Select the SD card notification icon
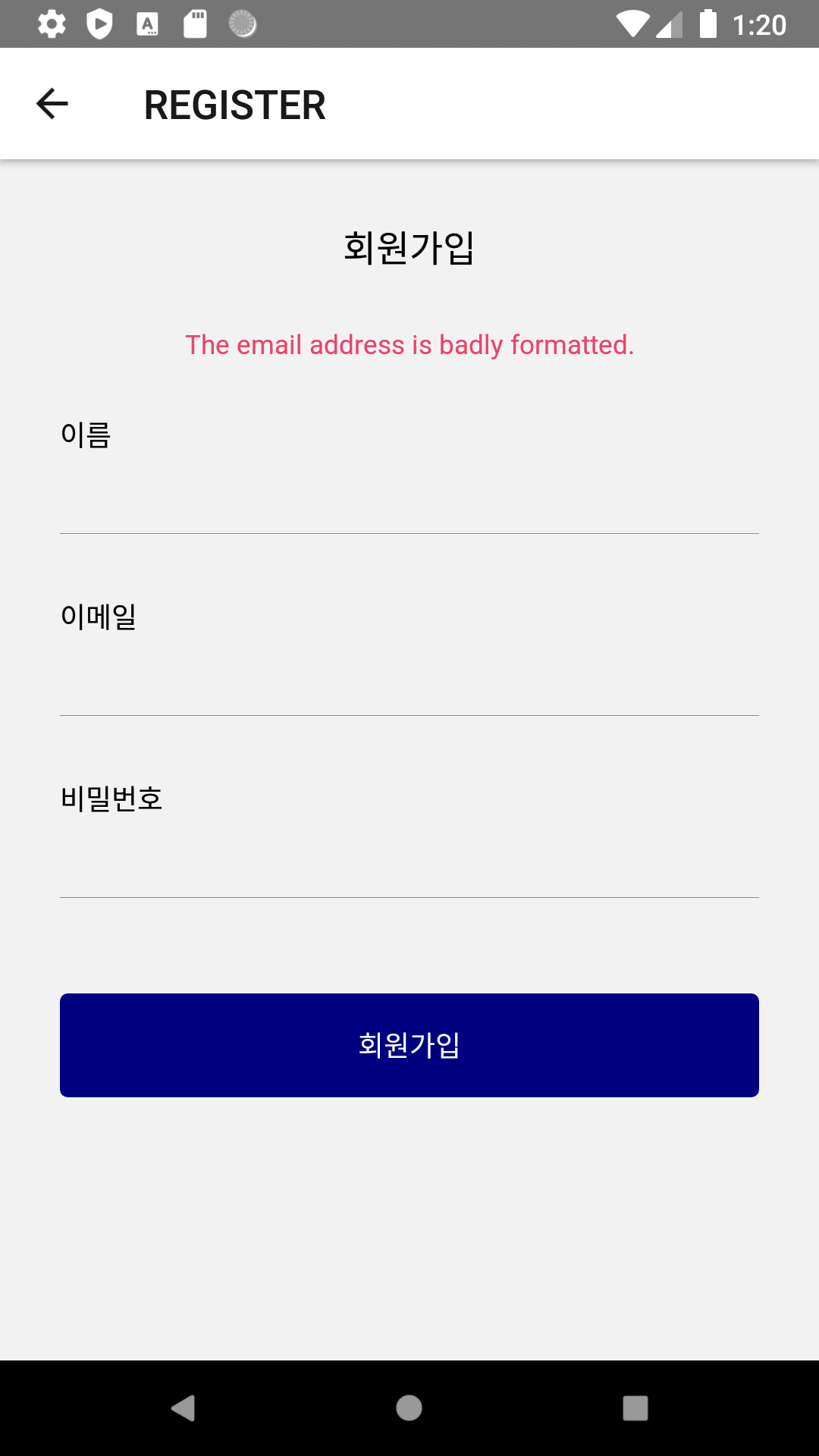Screen dimensions: 819x1456 (195, 25)
